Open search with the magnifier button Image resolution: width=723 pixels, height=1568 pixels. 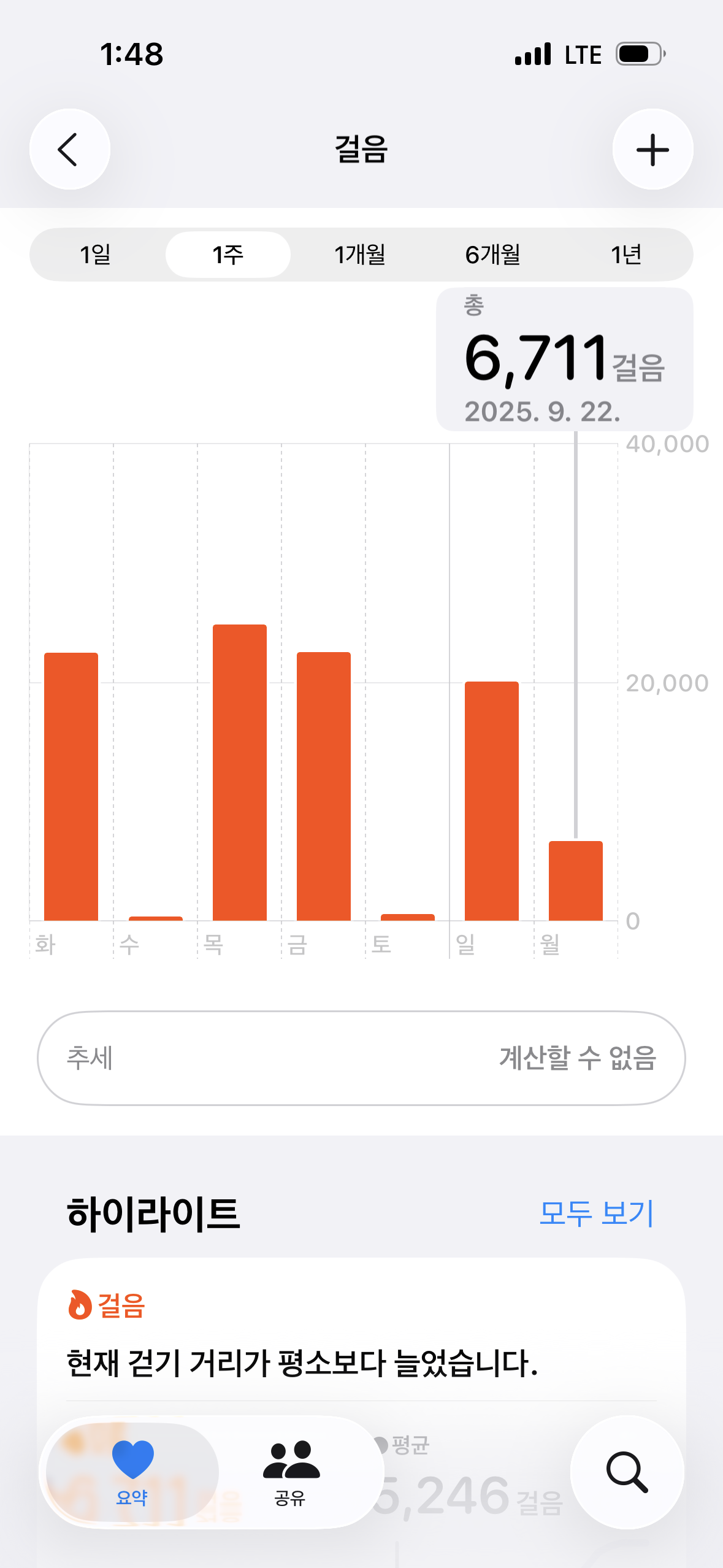tap(627, 1472)
